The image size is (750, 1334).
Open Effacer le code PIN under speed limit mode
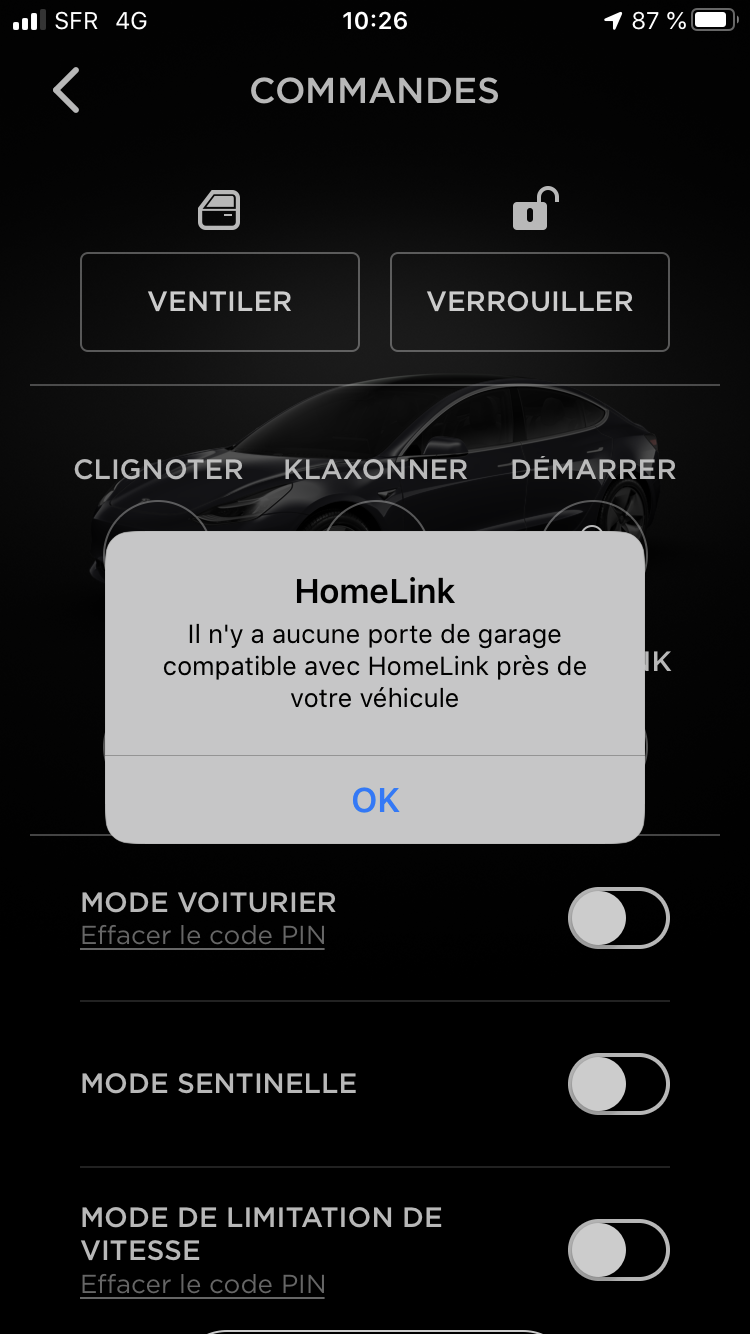203,1284
